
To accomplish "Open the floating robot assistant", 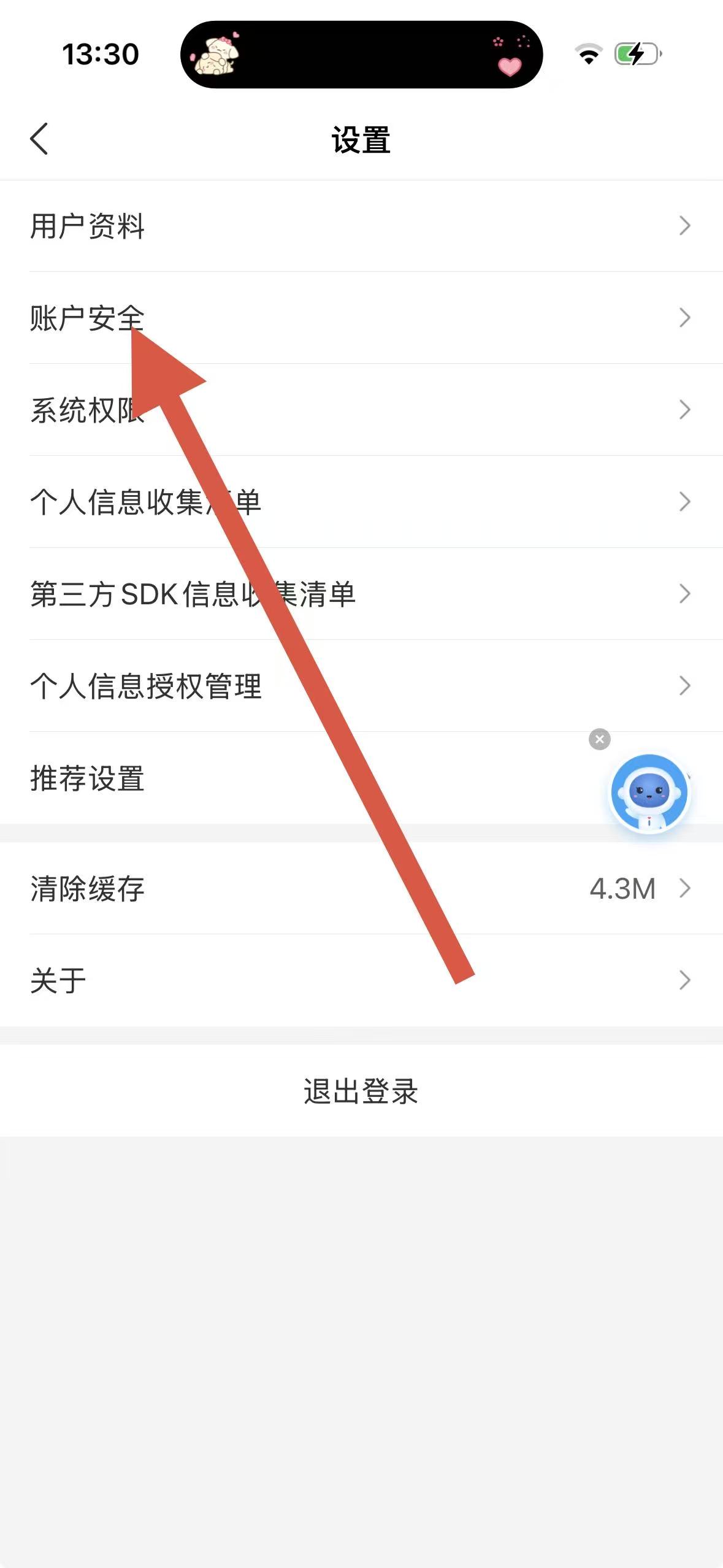I will [649, 793].
